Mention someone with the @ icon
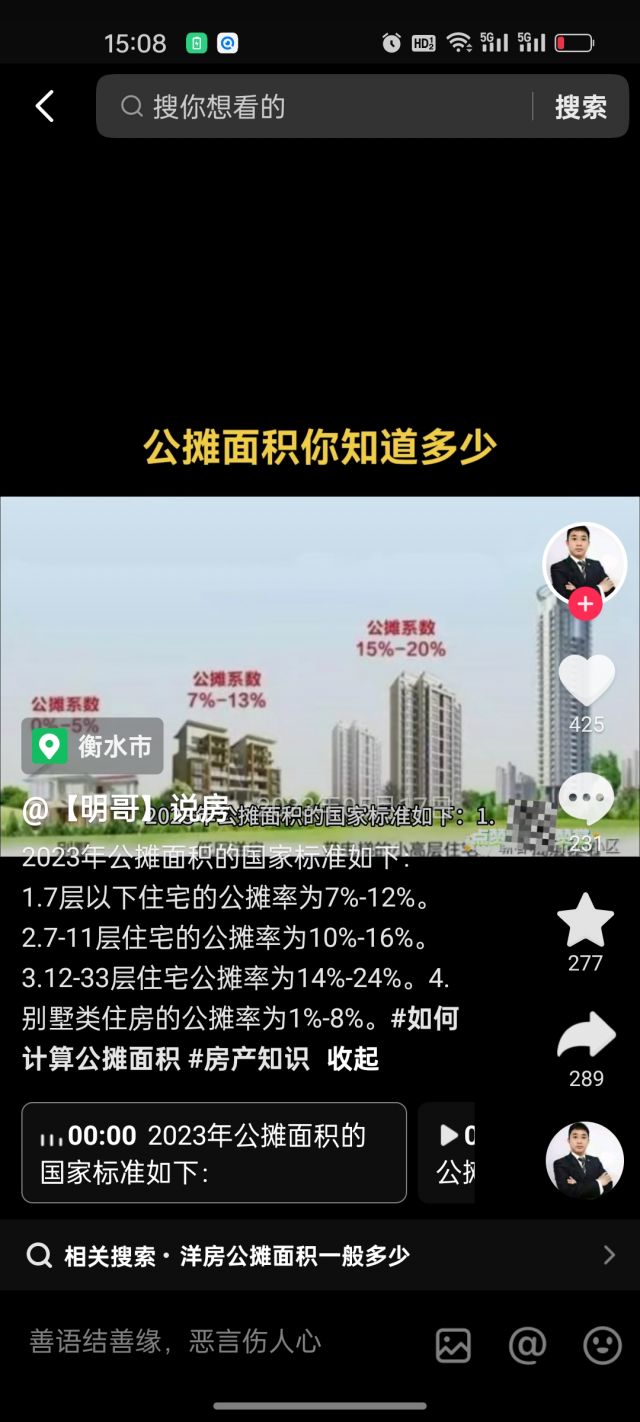Screen dimensions: 640x1422 [527, 1345]
